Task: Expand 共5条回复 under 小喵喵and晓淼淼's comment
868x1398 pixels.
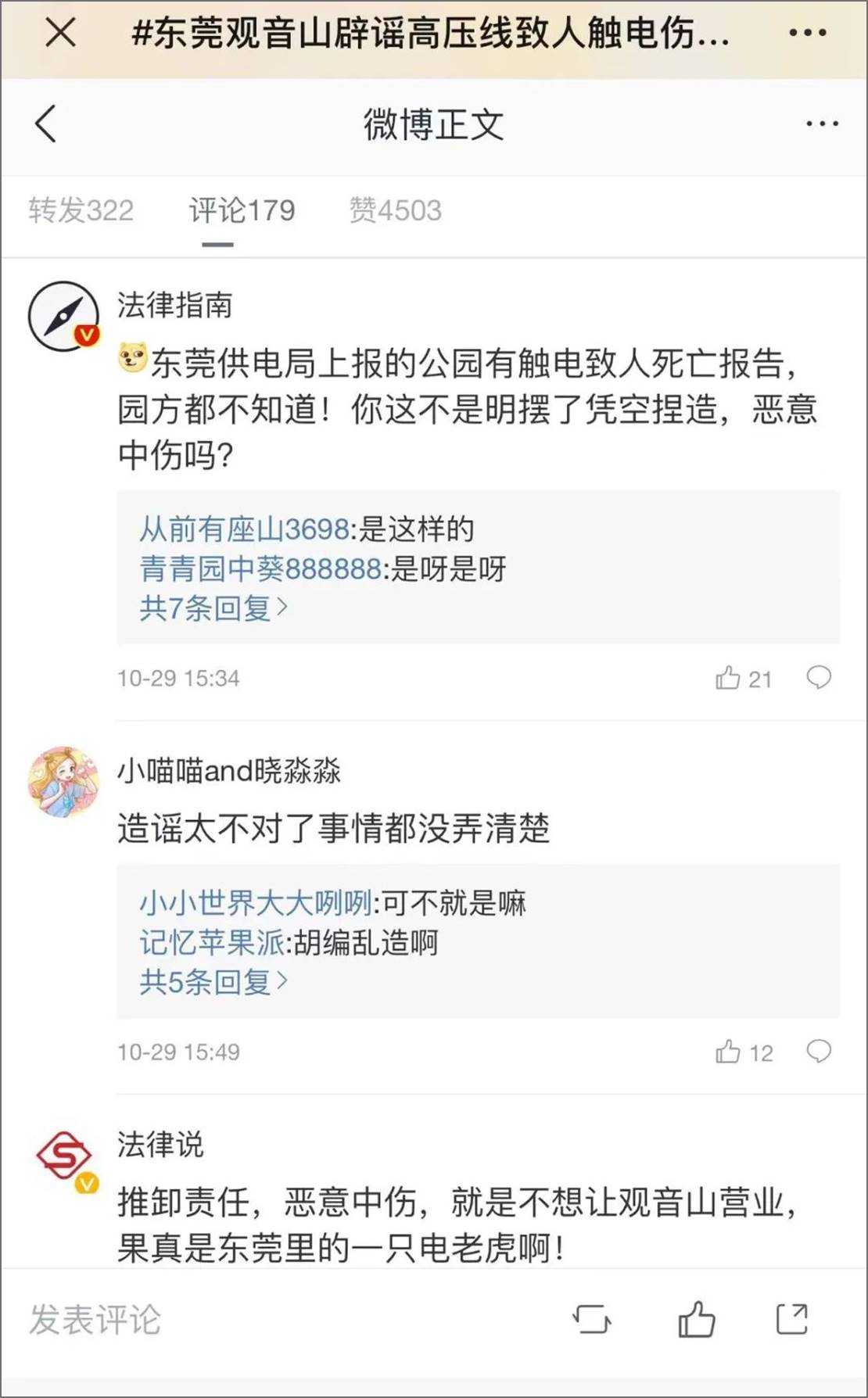Action: coord(213,981)
